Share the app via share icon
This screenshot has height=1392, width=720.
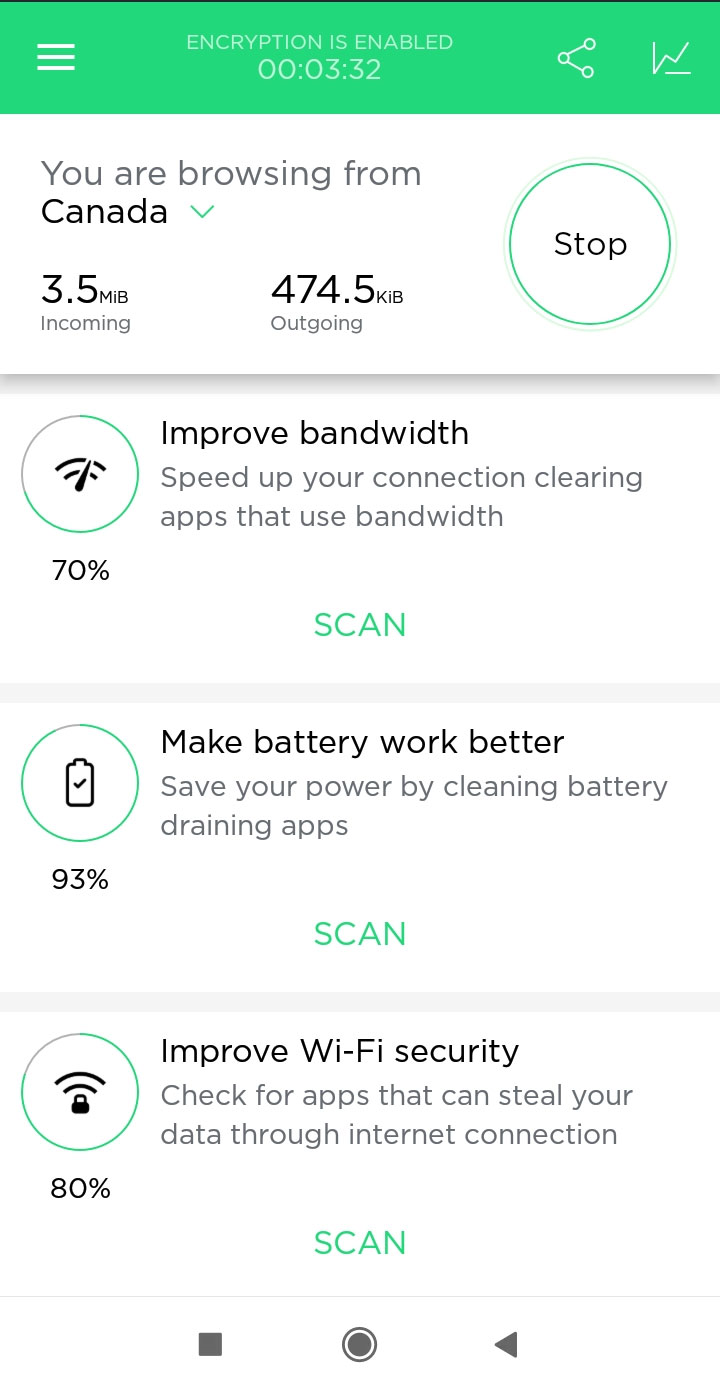576,58
